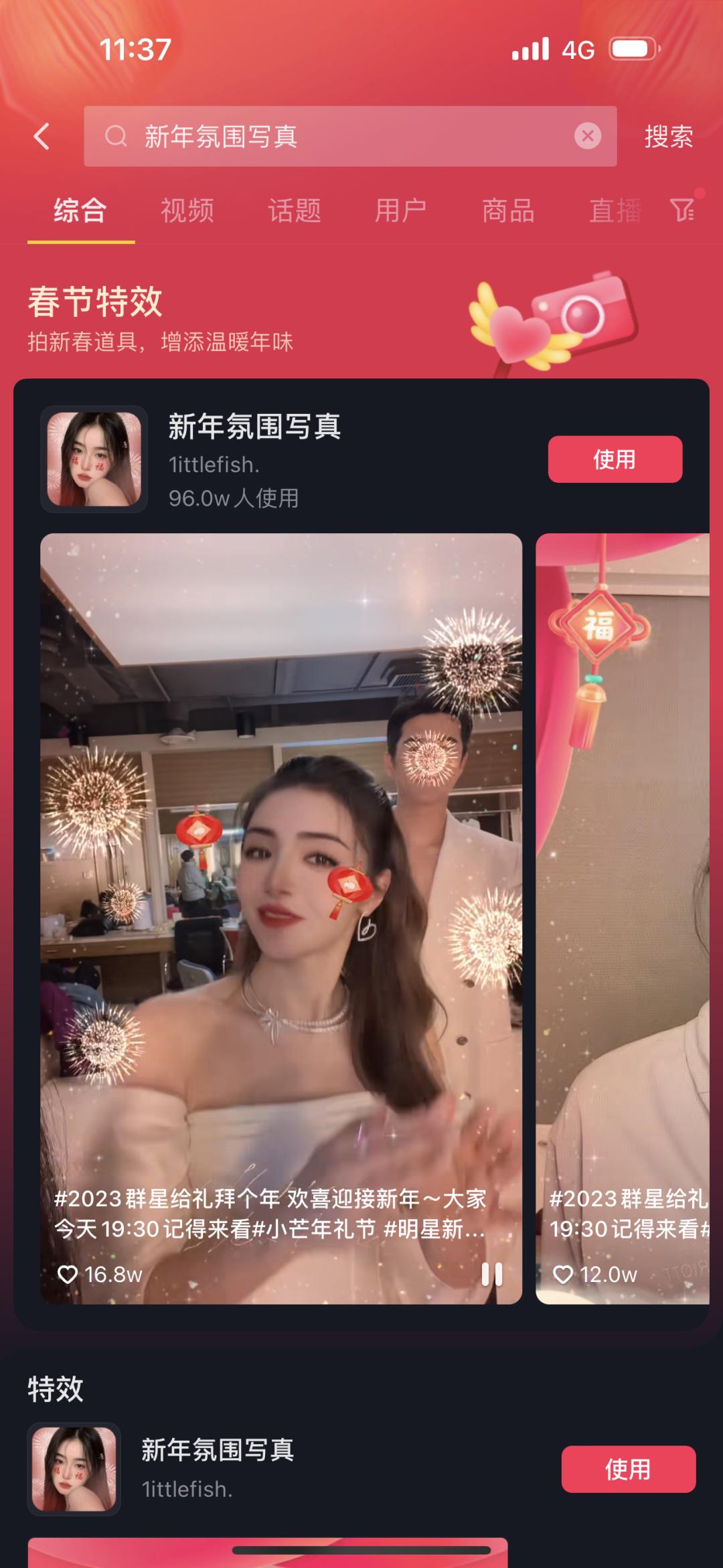Viewport: 723px width, 1568px height.
Task: Clear the search text with the X icon
Action: pos(588,136)
